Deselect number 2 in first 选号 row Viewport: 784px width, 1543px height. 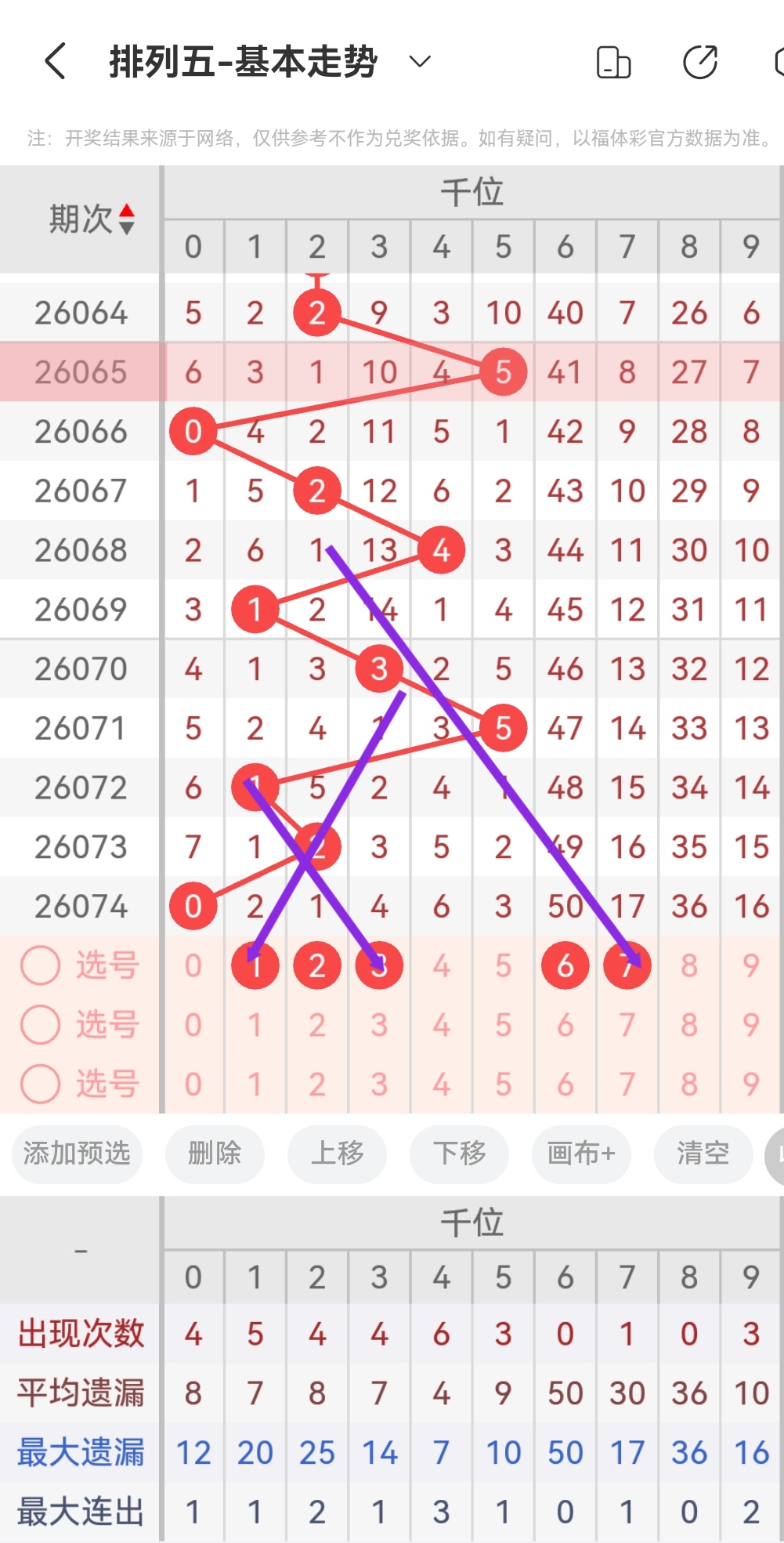316,965
